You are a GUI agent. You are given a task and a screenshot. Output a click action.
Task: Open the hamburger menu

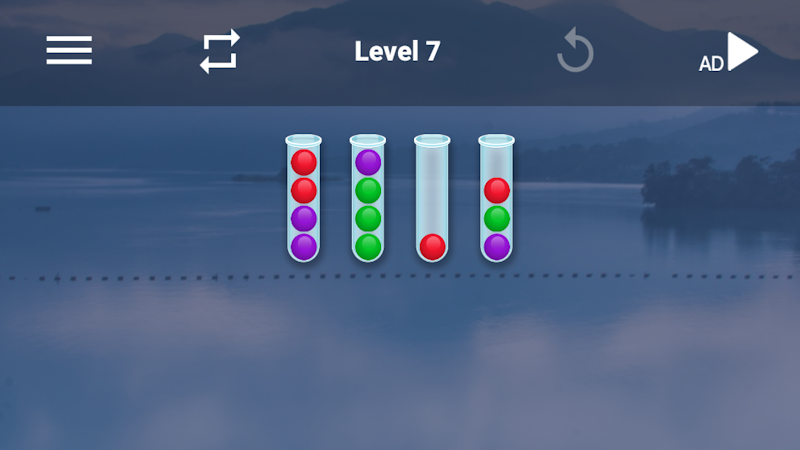69,50
